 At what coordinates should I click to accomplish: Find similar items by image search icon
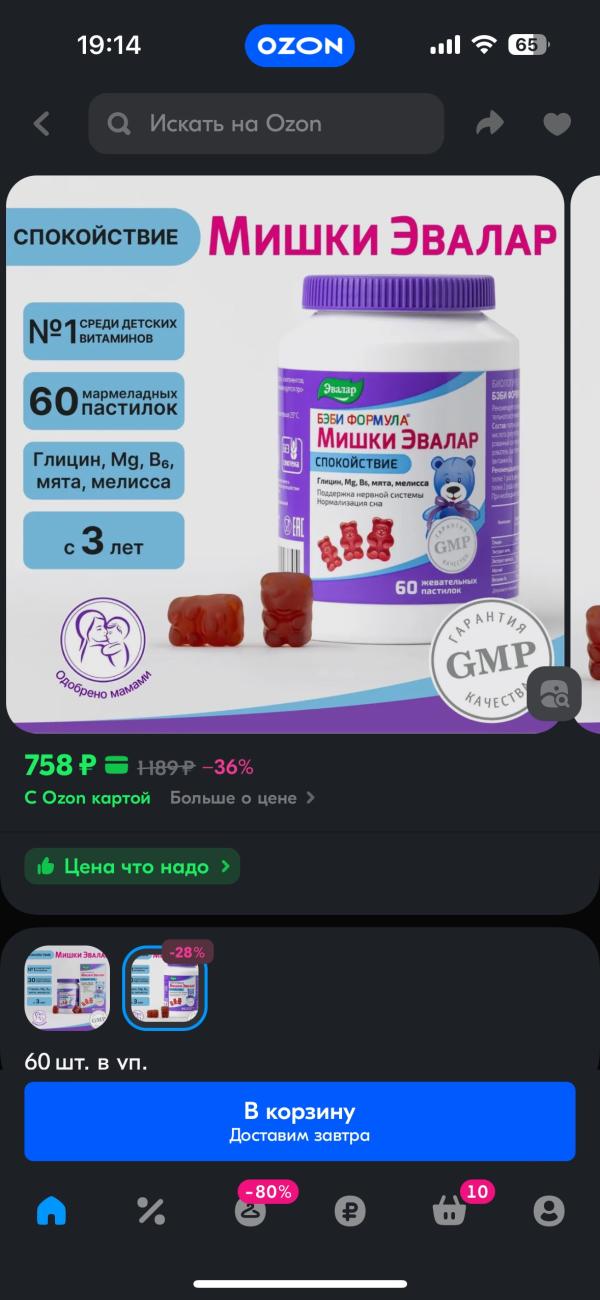click(x=553, y=693)
